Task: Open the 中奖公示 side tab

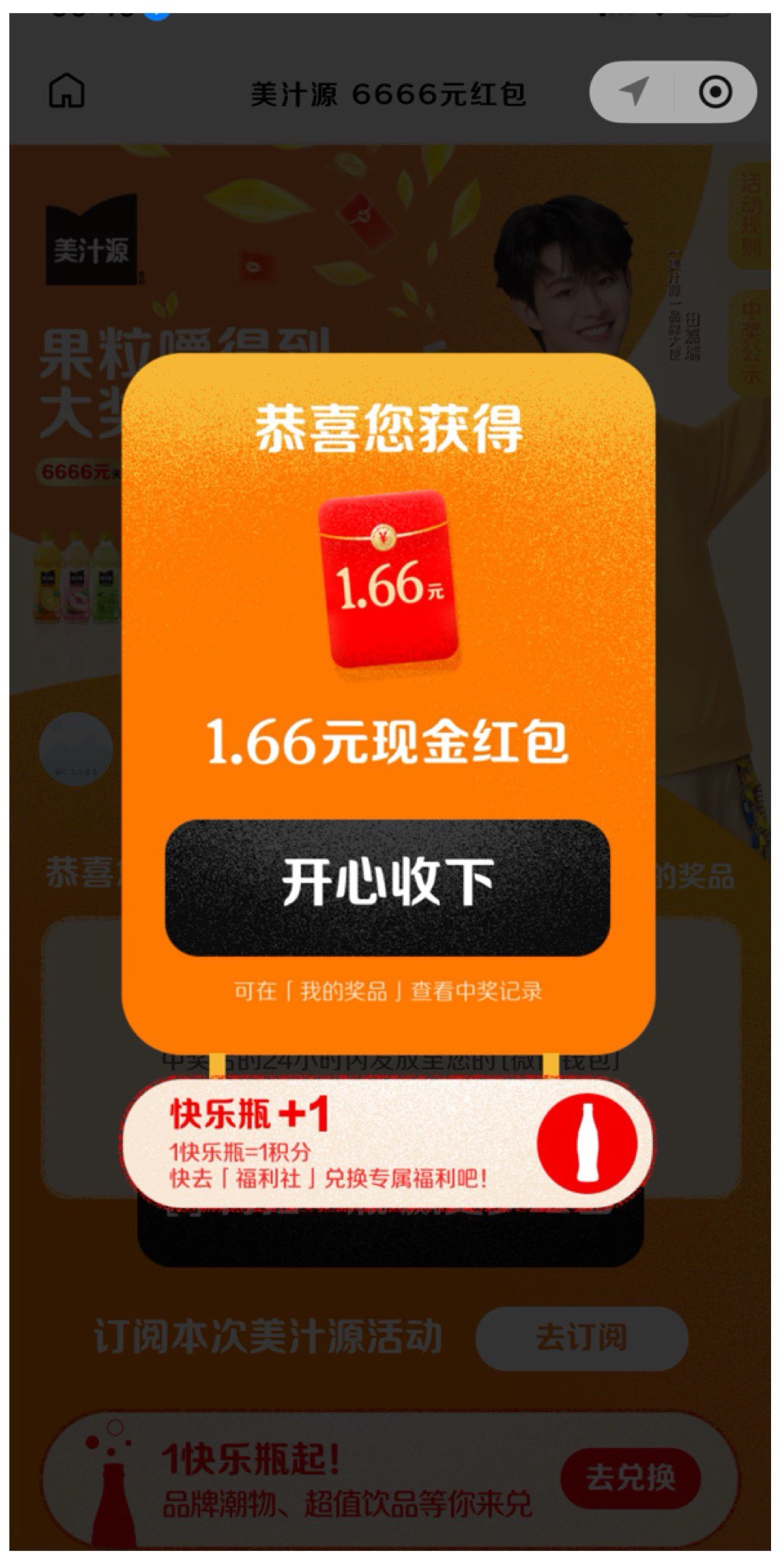Action: (x=750, y=341)
